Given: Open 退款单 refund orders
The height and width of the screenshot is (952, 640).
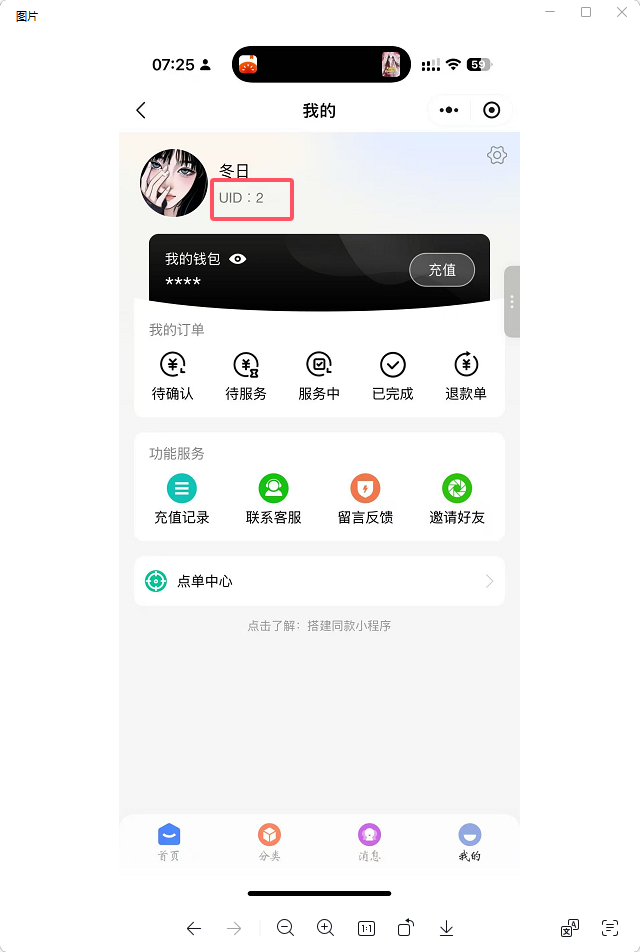Looking at the screenshot, I should (466, 376).
